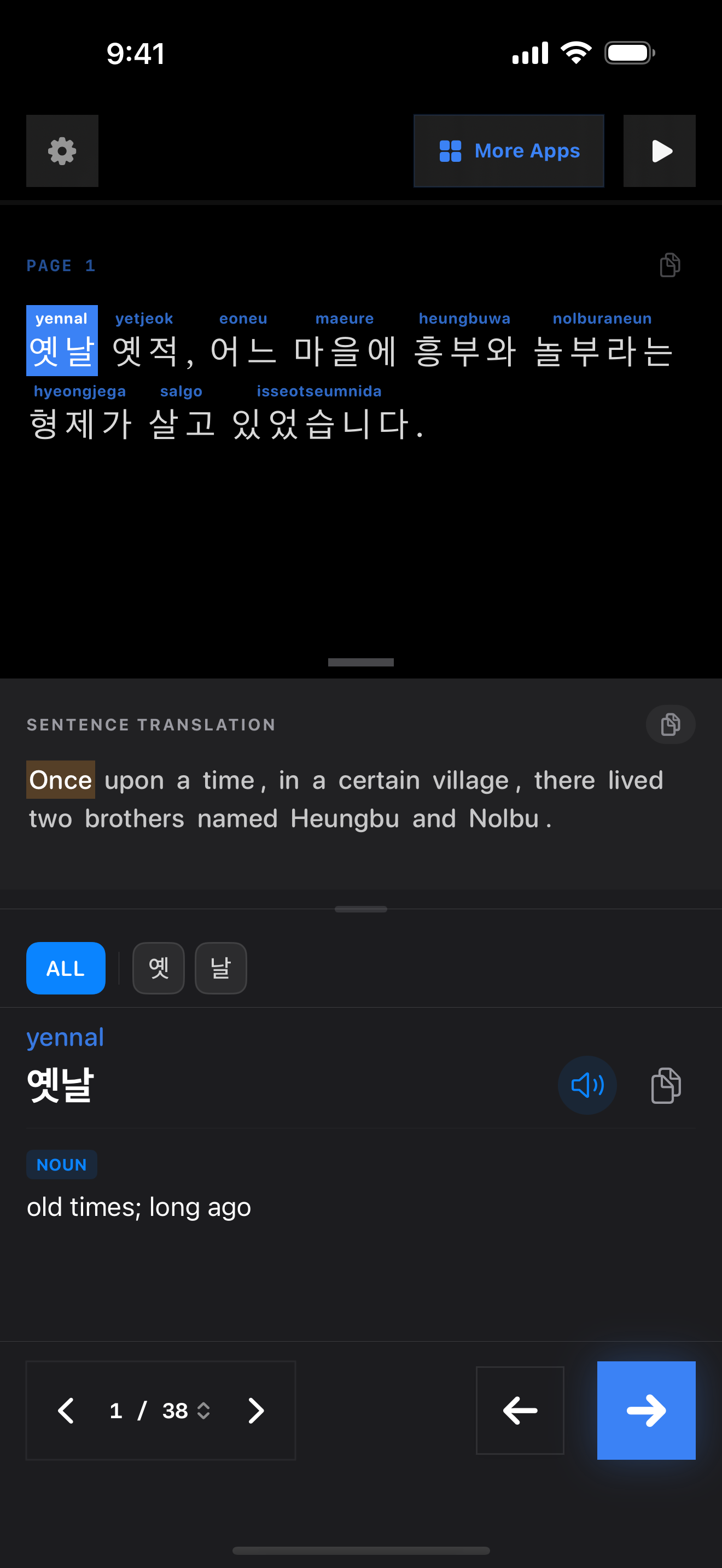Open the settings gear
Screen dimensions: 722x1568
click(62, 151)
